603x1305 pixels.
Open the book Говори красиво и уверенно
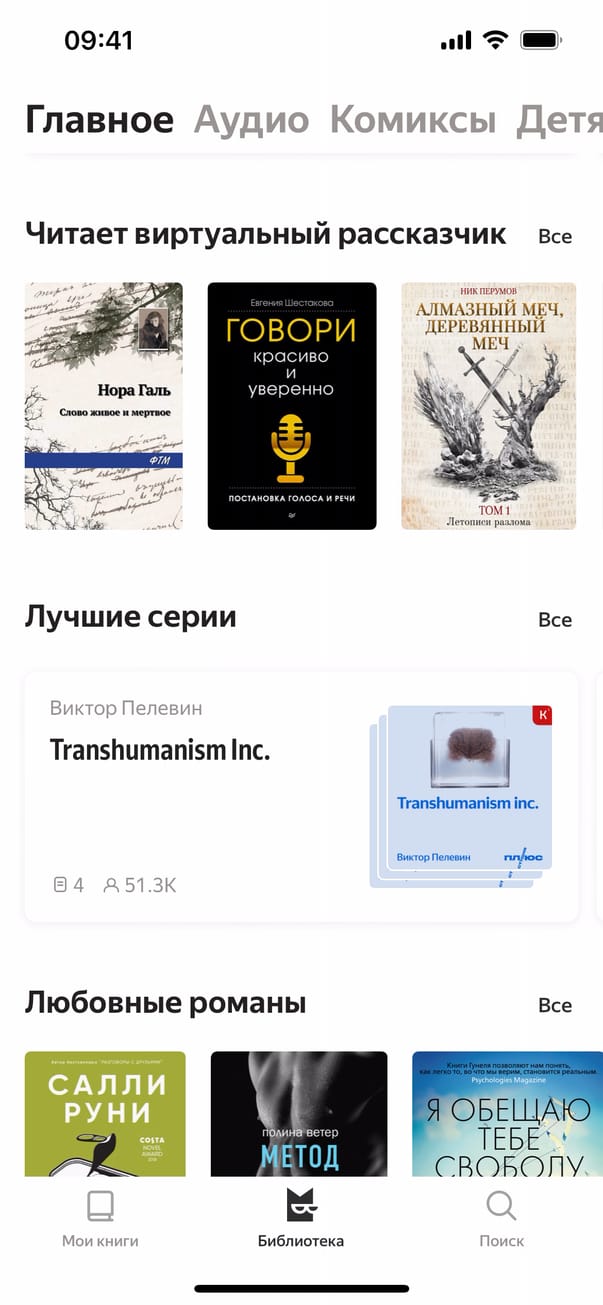[292, 405]
